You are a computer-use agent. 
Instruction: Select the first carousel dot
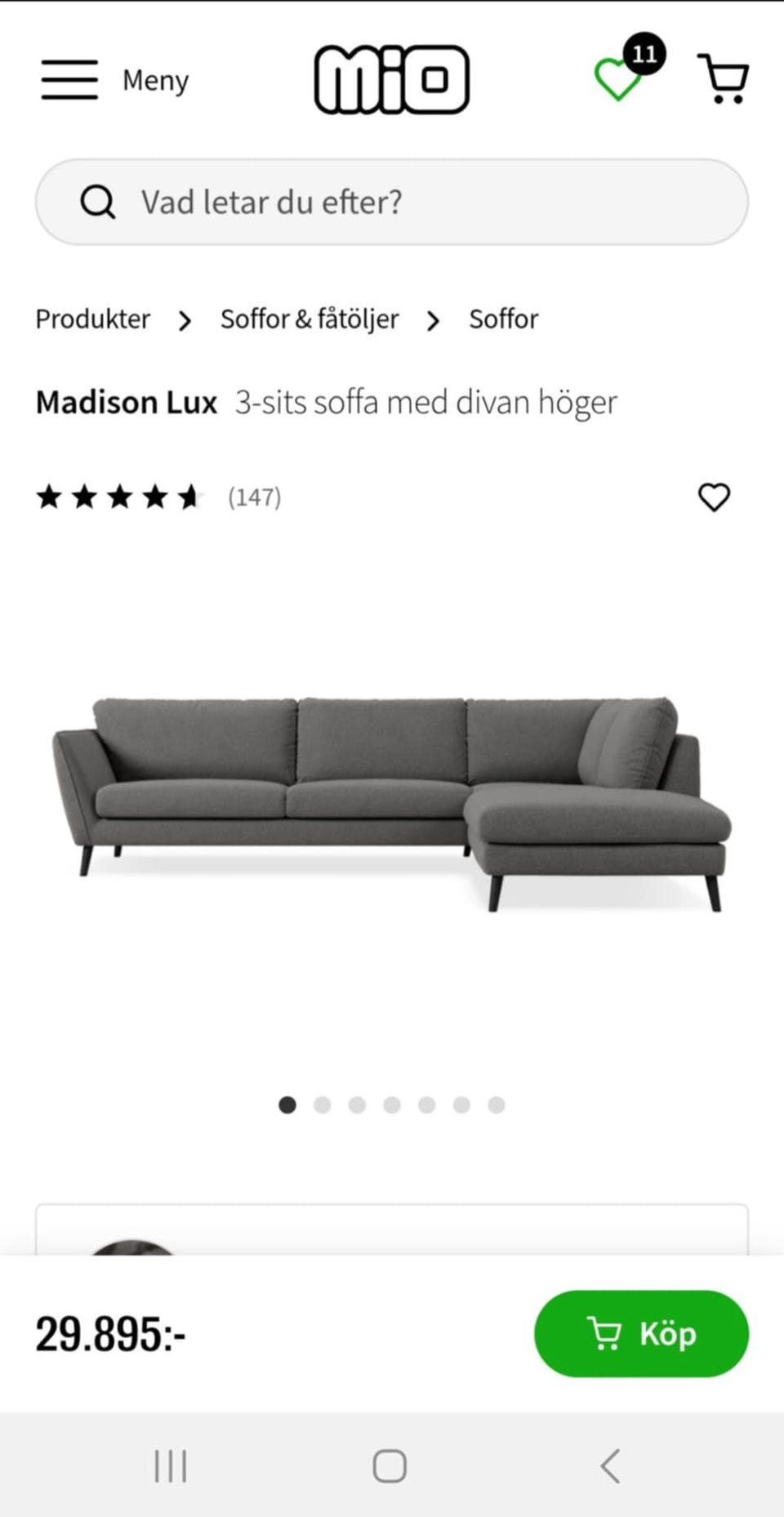pos(287,1104)
